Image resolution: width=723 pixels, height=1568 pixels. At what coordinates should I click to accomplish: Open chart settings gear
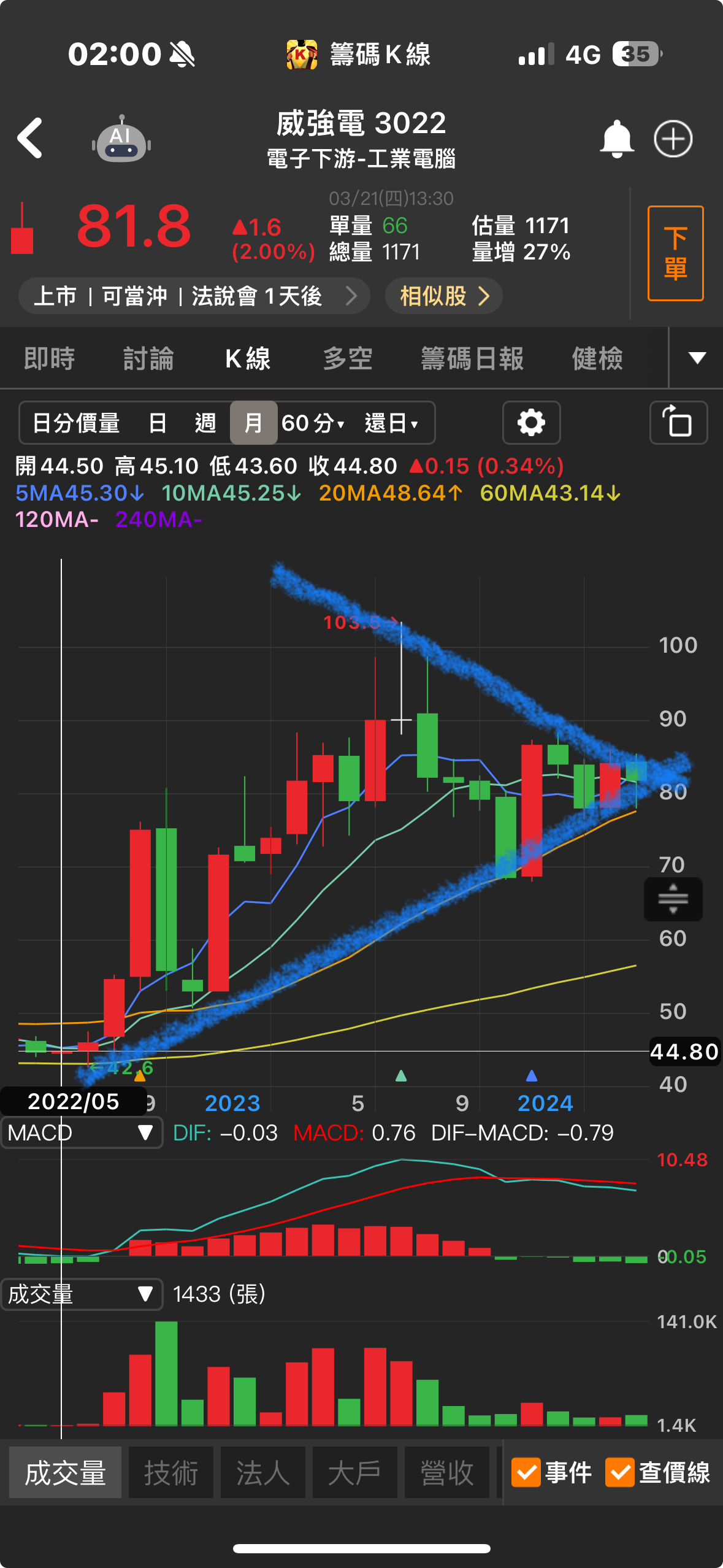531,423
